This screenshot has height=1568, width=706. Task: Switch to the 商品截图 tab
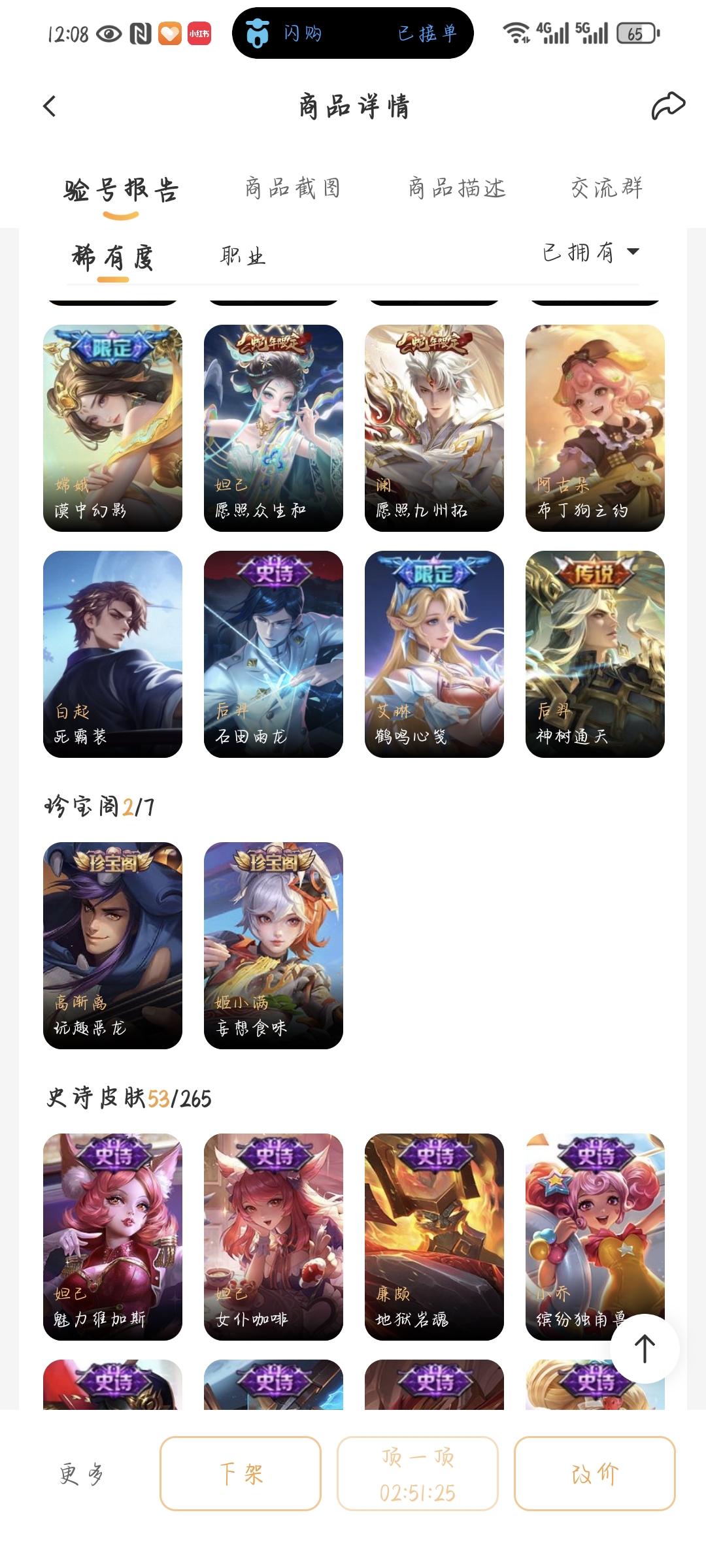click(293, 188)
